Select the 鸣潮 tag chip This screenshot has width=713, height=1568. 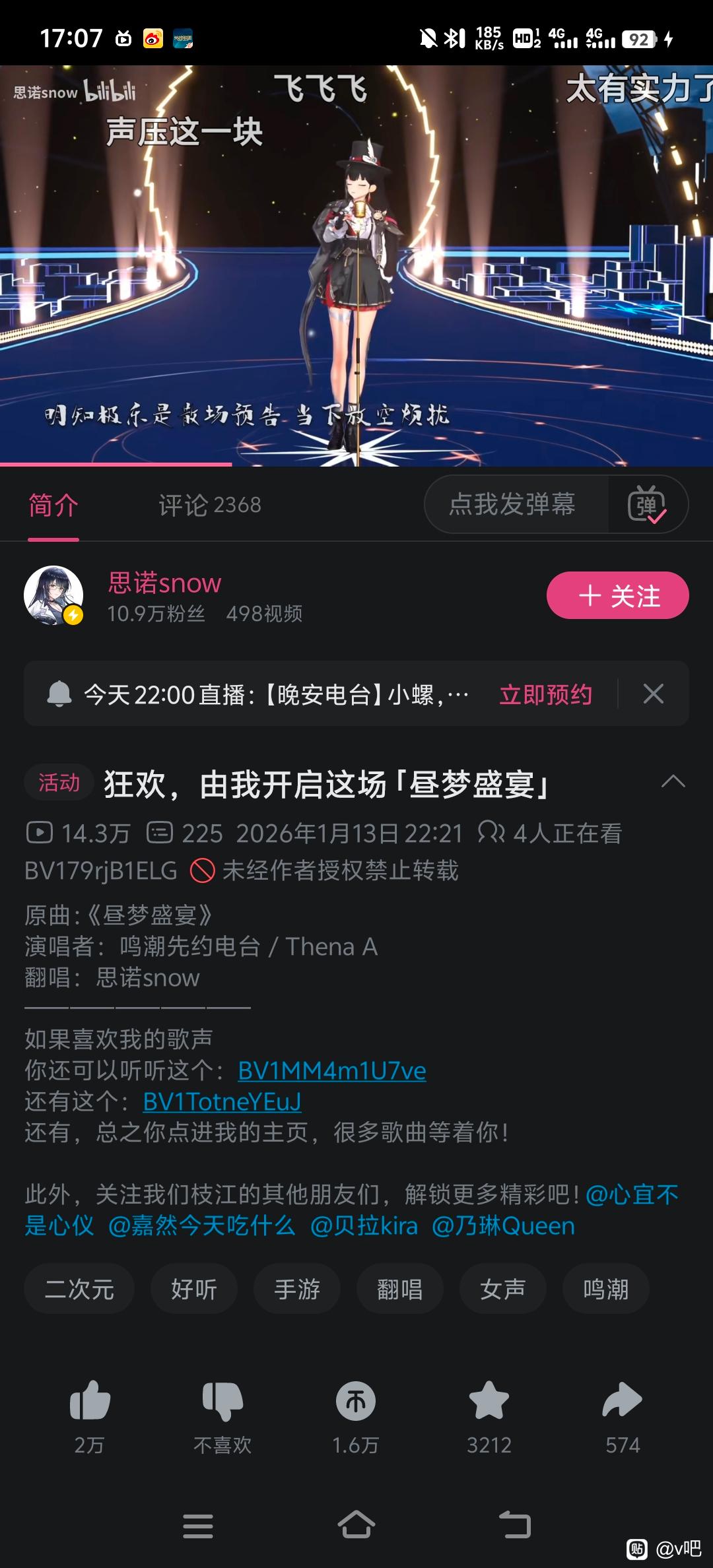605,1289
